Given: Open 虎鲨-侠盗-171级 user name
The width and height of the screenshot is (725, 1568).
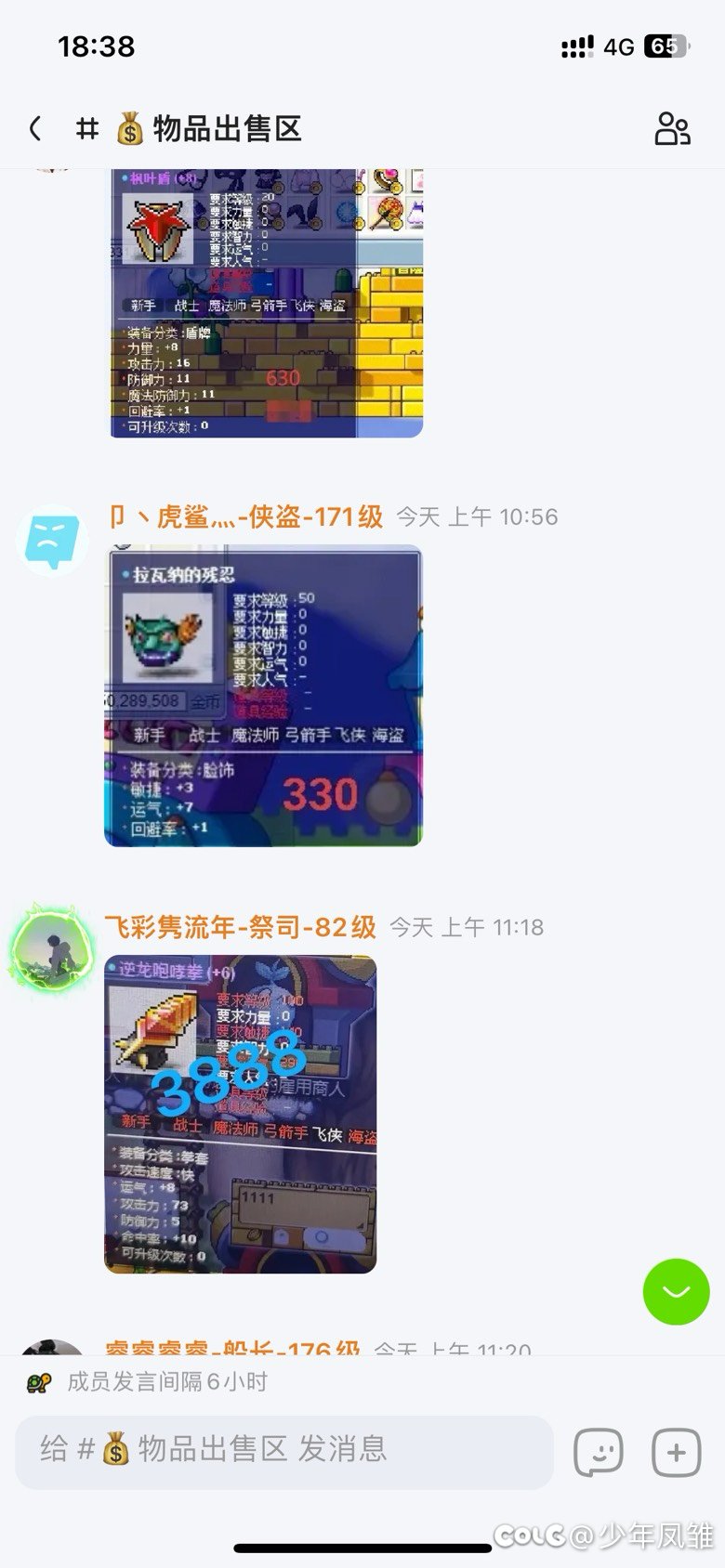Looking at the screenshot, I should tap(244, 516).
